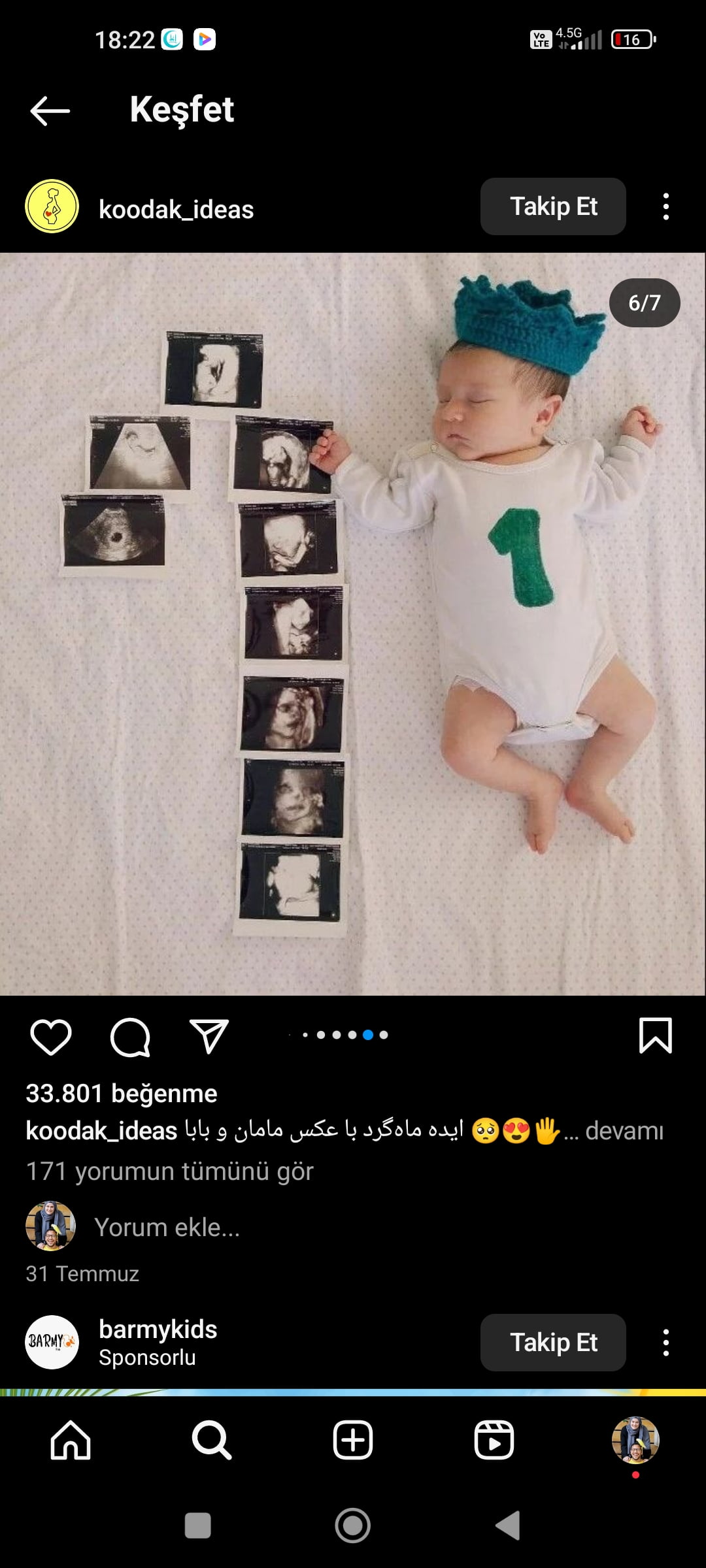This screenshot has height=1568, width=706.
Task: Open overflow menu for barmykids ad
Action: 665,1343
